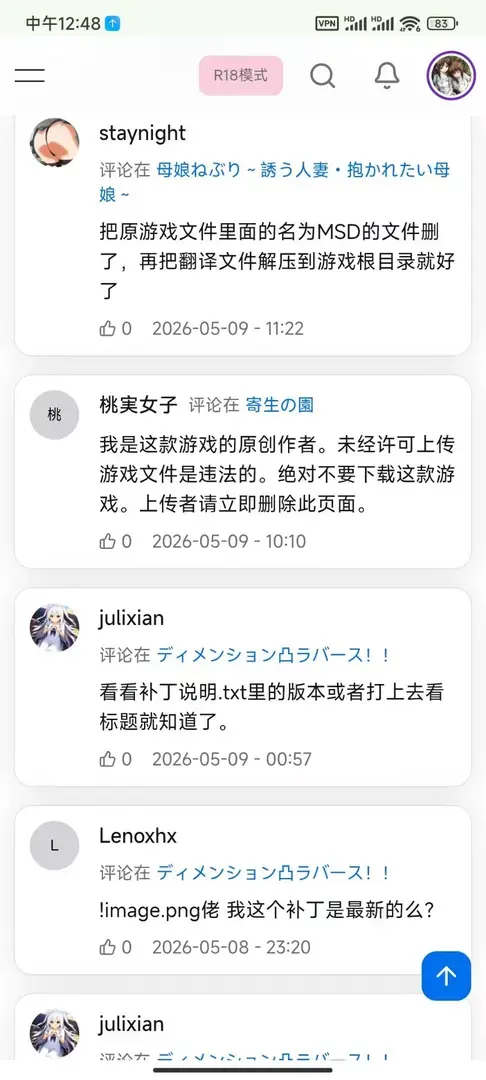Open the profile avatar in header

pos(451,76)
